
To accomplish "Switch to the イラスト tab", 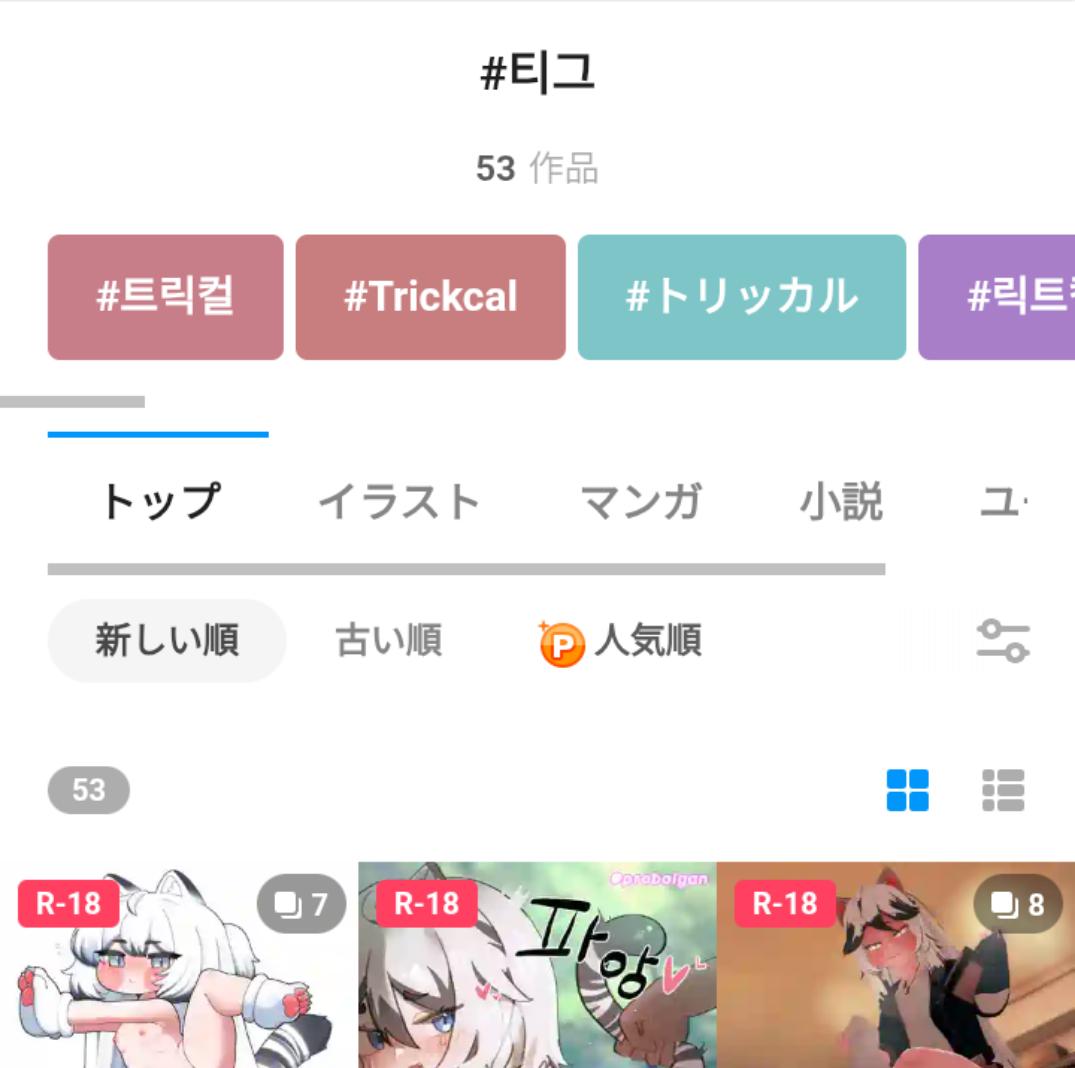I will (399, 501).
